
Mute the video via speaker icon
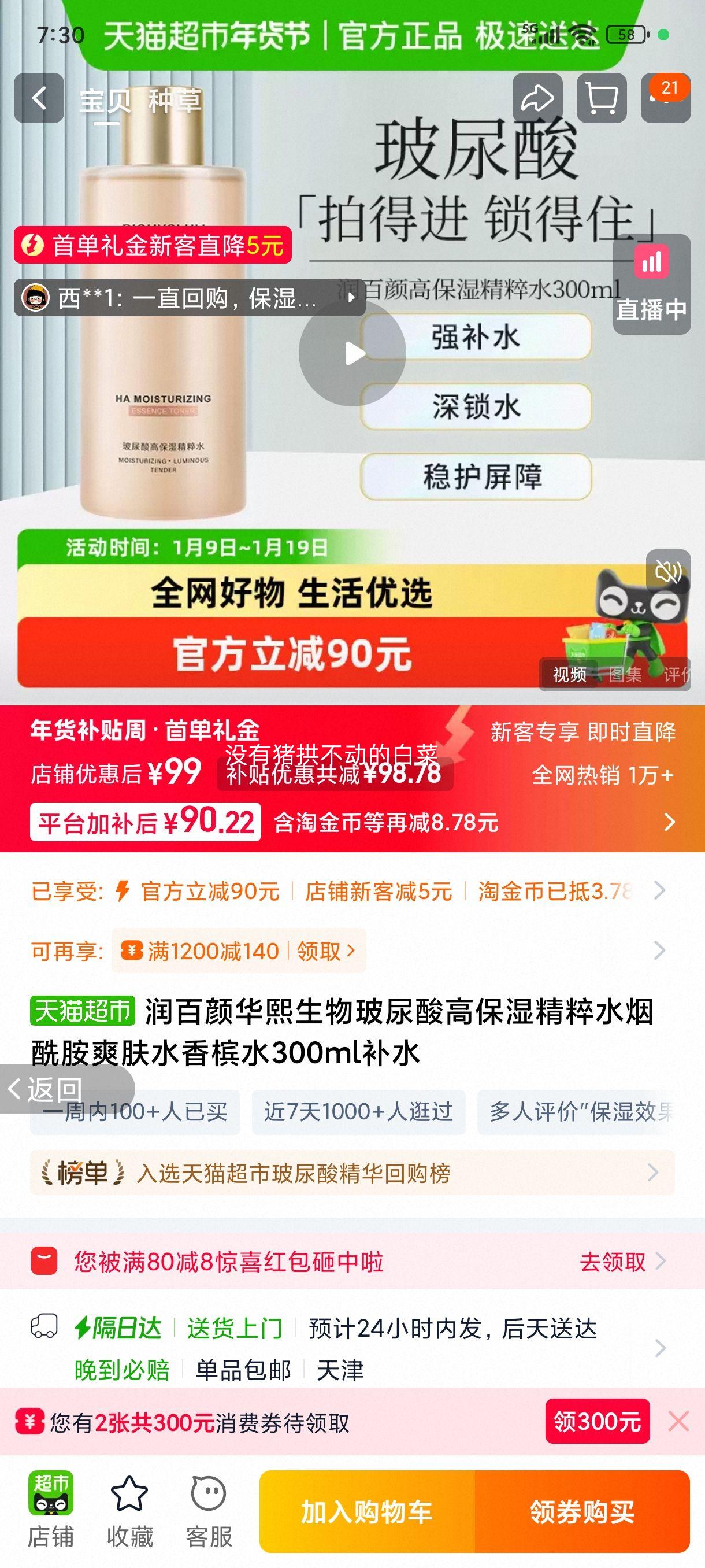(668, 572)
